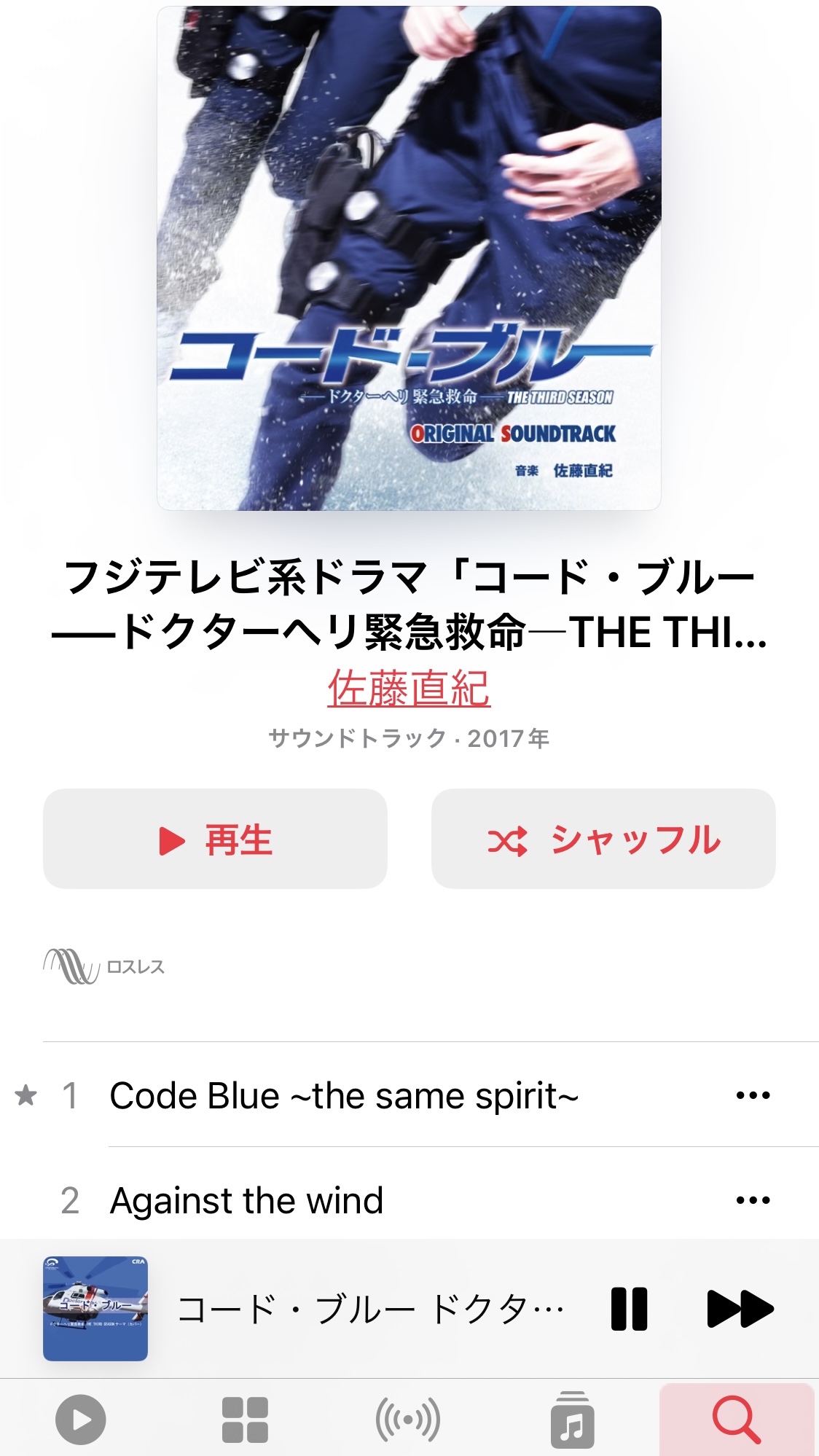The image size is (819, 1456).
Task: Shuffle the album with シャッフル
Action: click(603, 839)
